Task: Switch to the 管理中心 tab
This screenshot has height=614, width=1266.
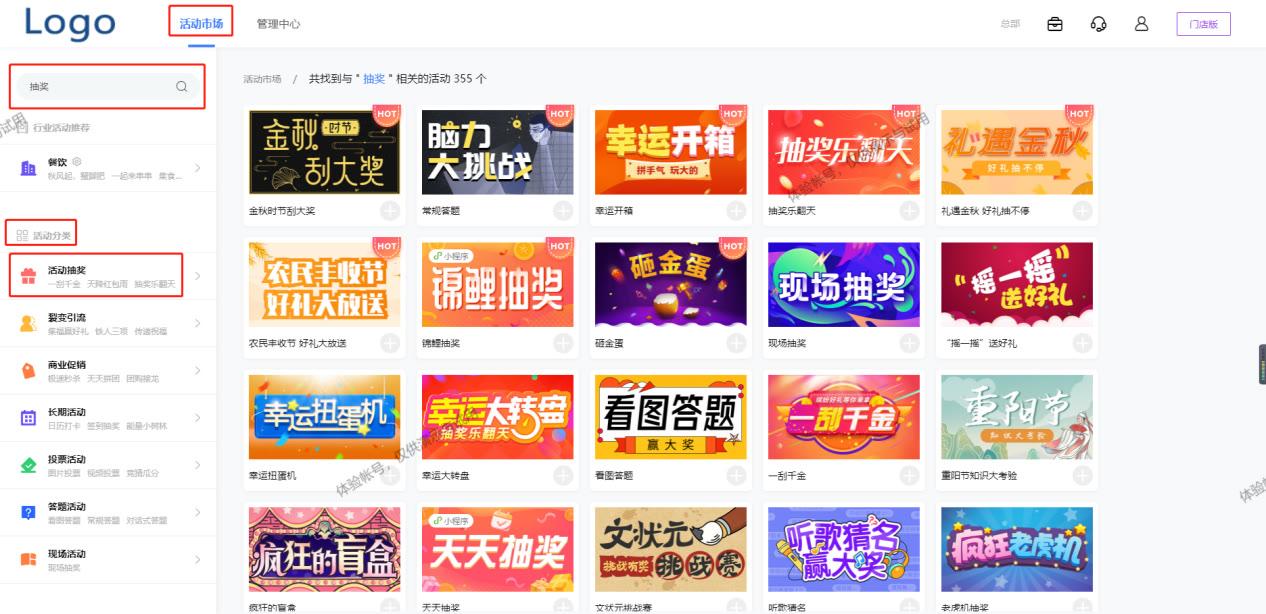Action: coord(278,24)
